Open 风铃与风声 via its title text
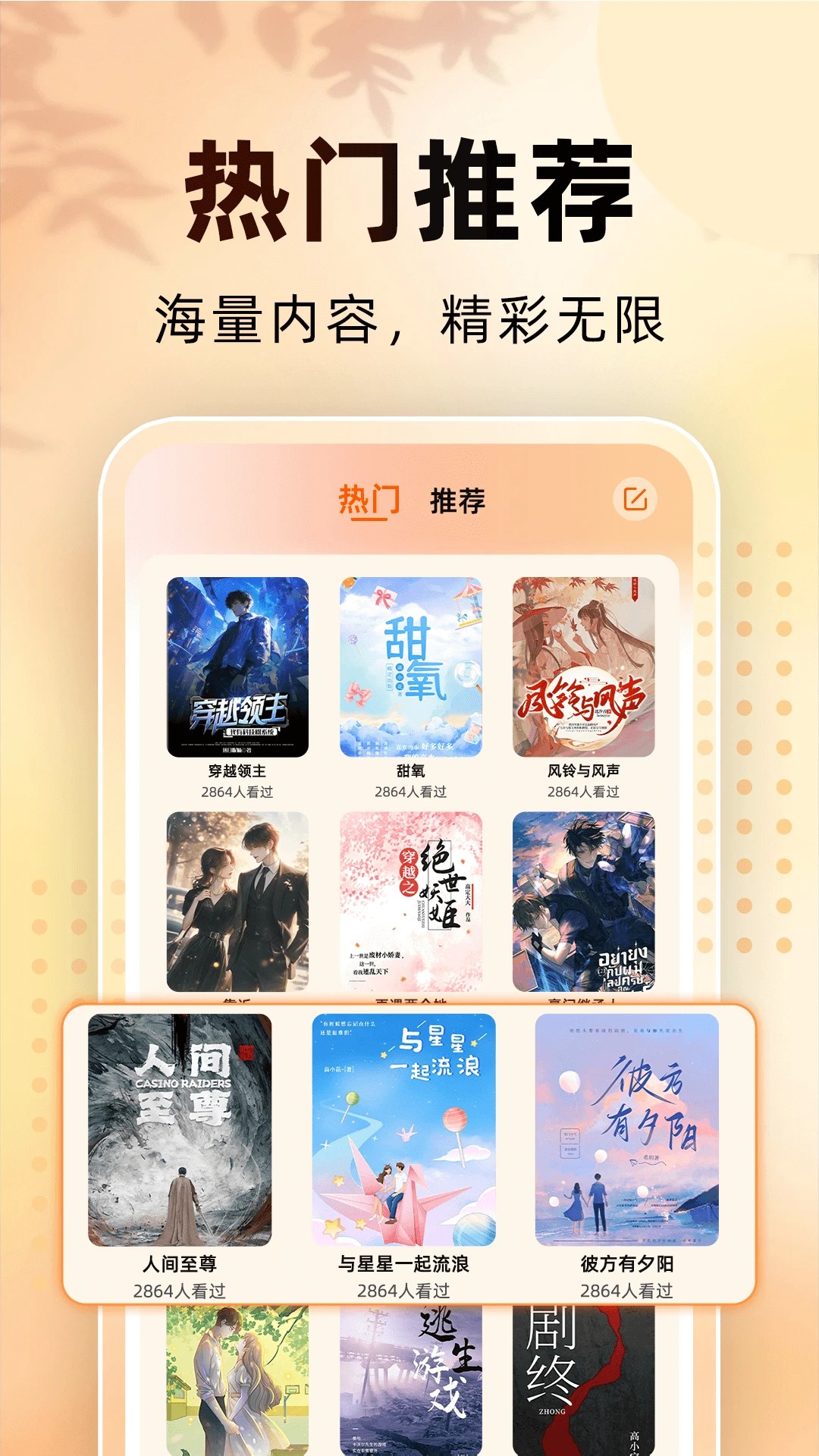Viewport: 819px width, 1456px height. point(585,767)
